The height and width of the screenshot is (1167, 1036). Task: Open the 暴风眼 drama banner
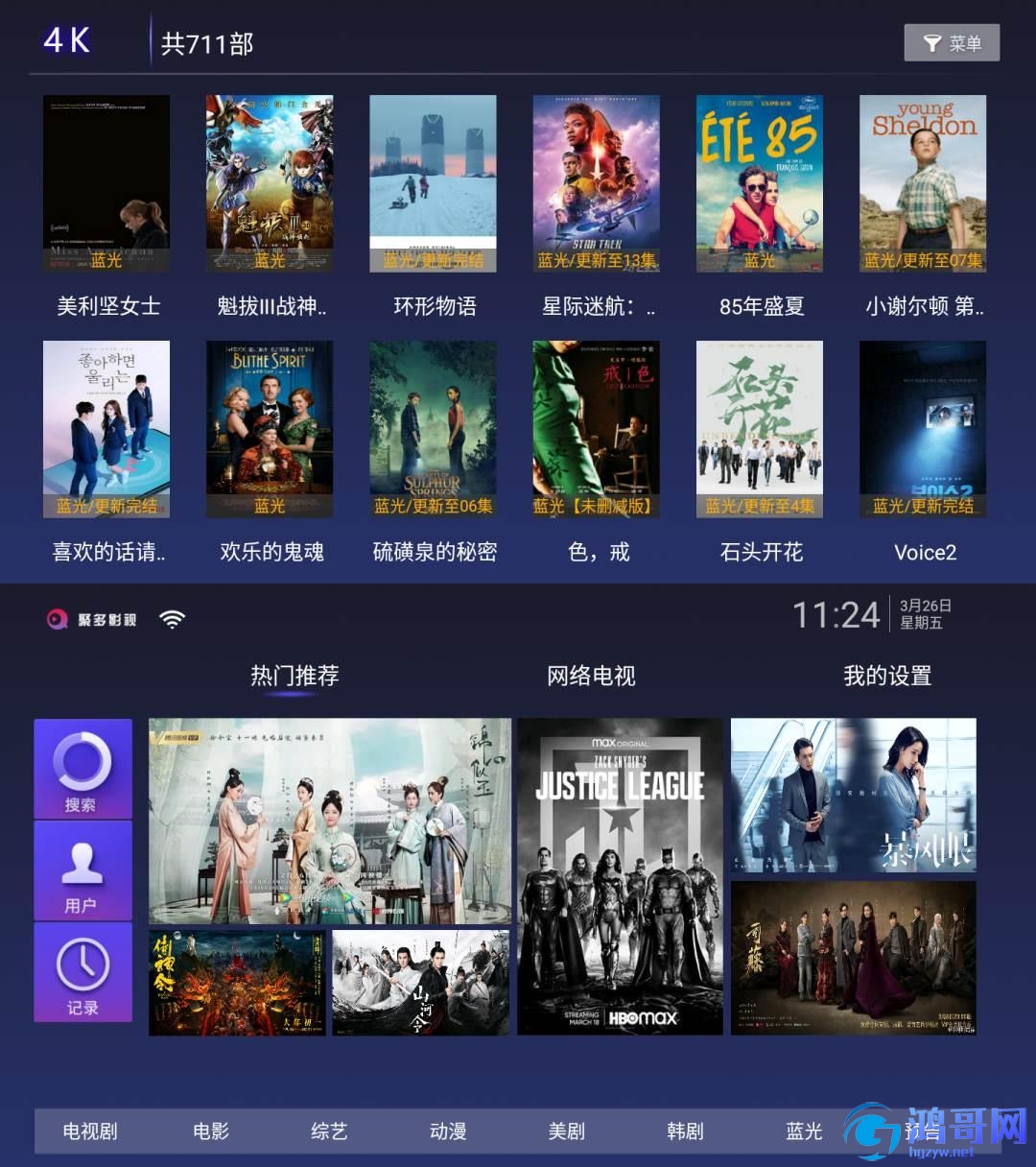click(x=853, y=796)
